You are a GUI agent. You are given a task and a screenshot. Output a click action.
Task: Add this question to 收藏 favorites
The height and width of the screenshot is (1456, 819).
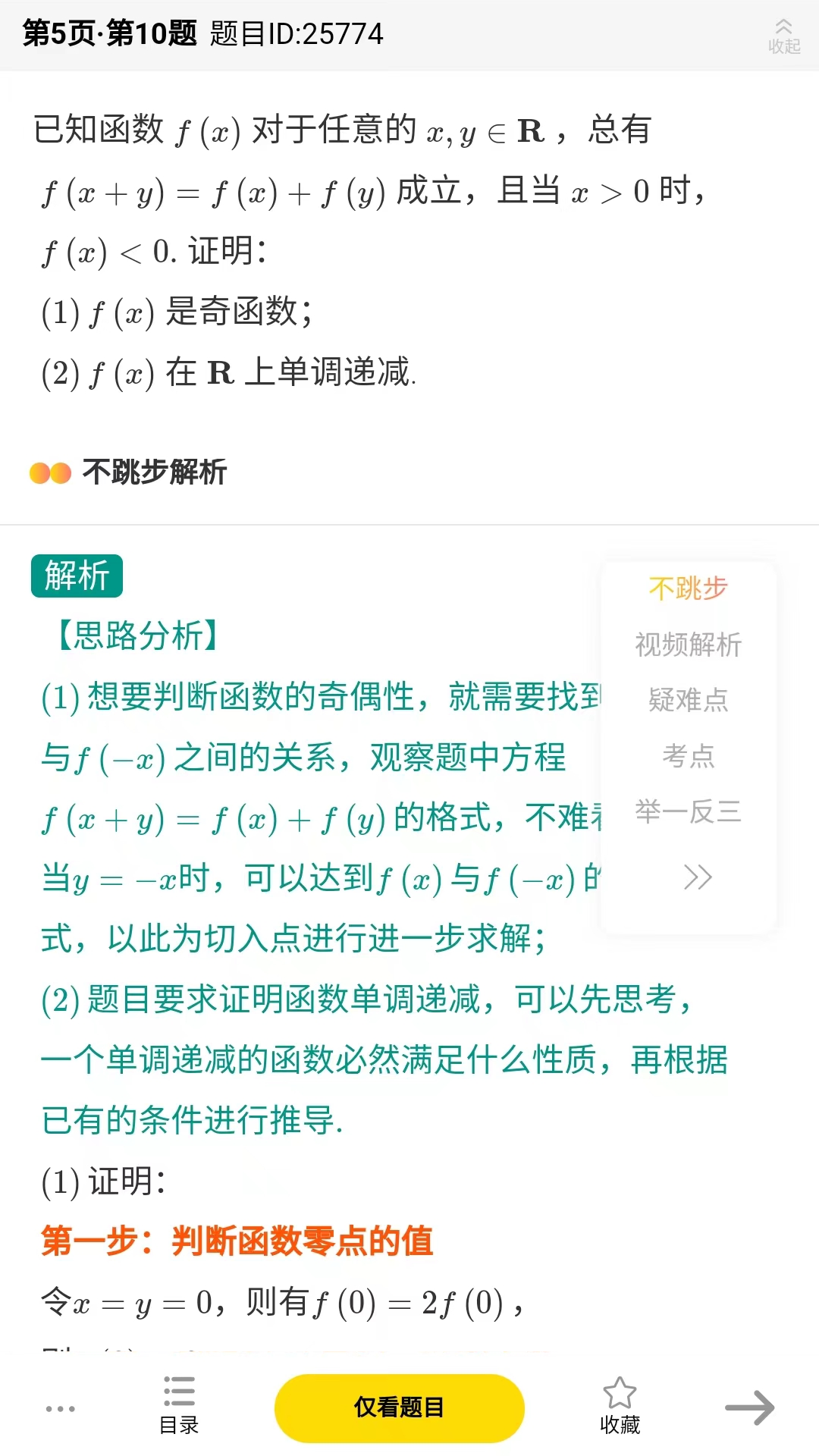tap(620, 1406)
